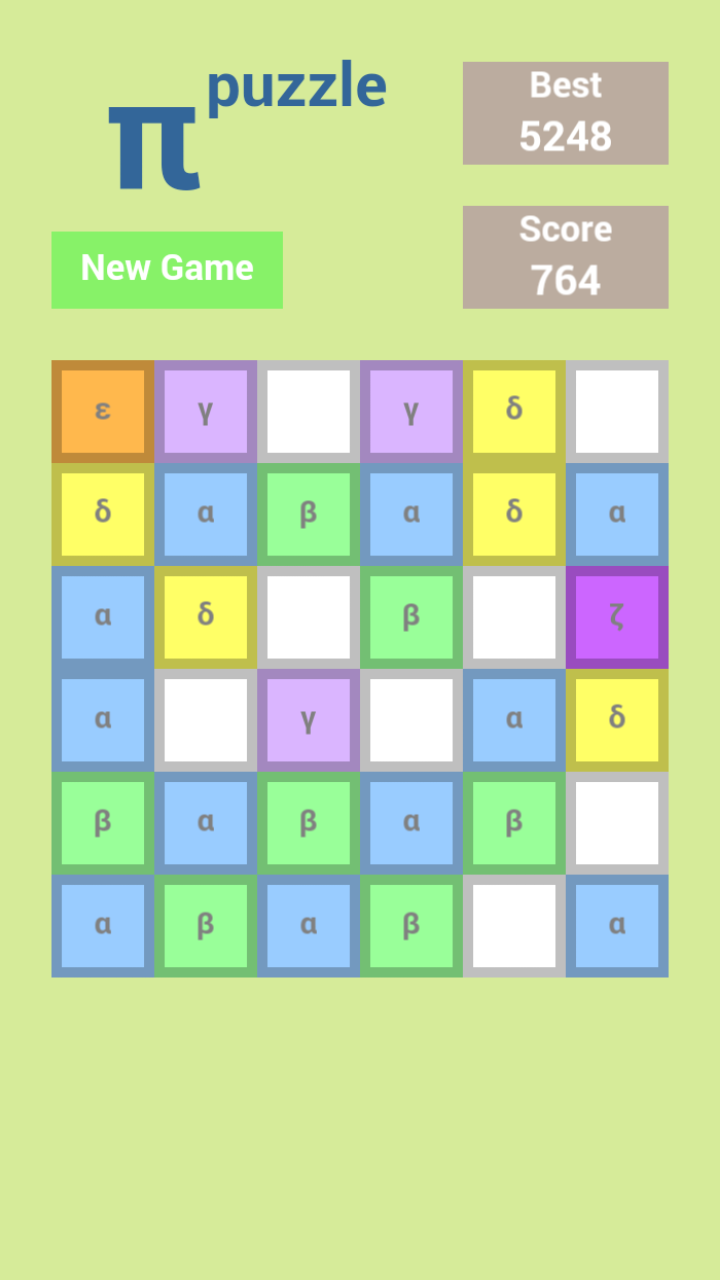Click the α tile in the bottom-right corner
720x1280 pixels.
click(x=617, y=925)
